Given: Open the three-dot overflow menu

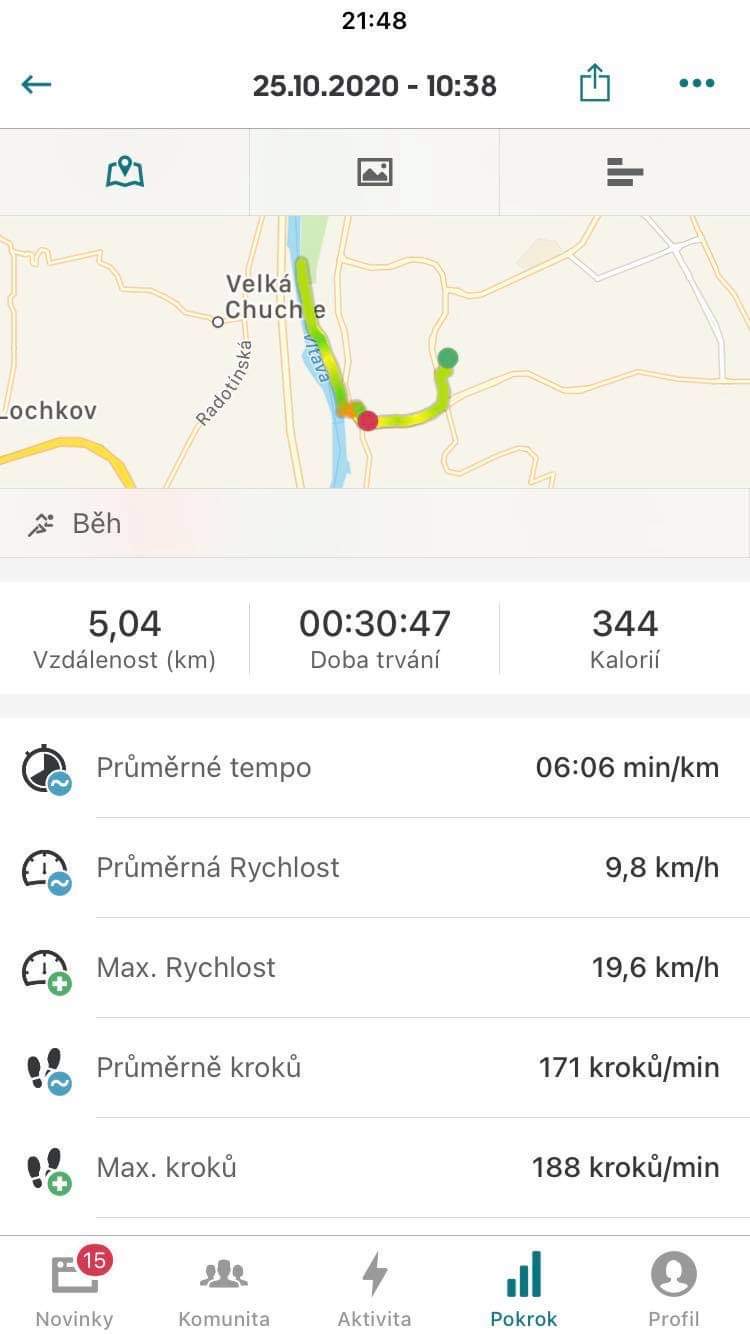Looking at the screenshot, I should pyautogui.click(x=697, y=84).
